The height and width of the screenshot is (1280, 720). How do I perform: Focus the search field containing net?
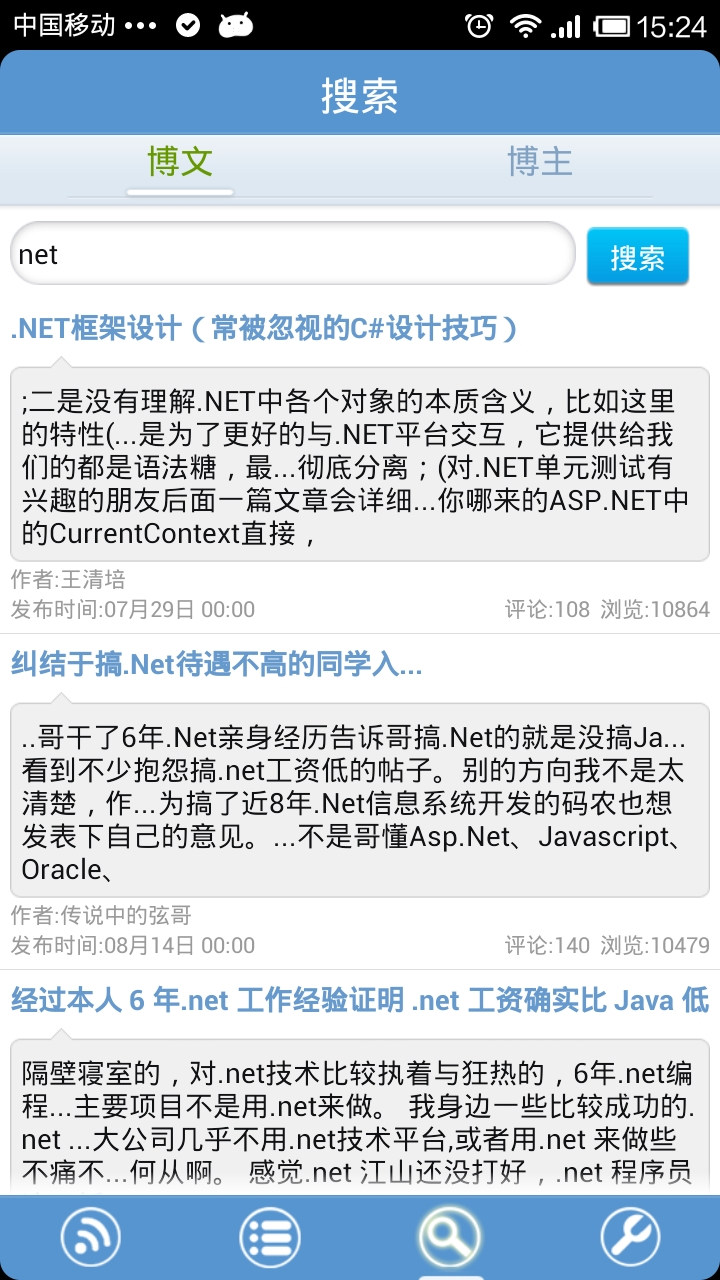290,255
